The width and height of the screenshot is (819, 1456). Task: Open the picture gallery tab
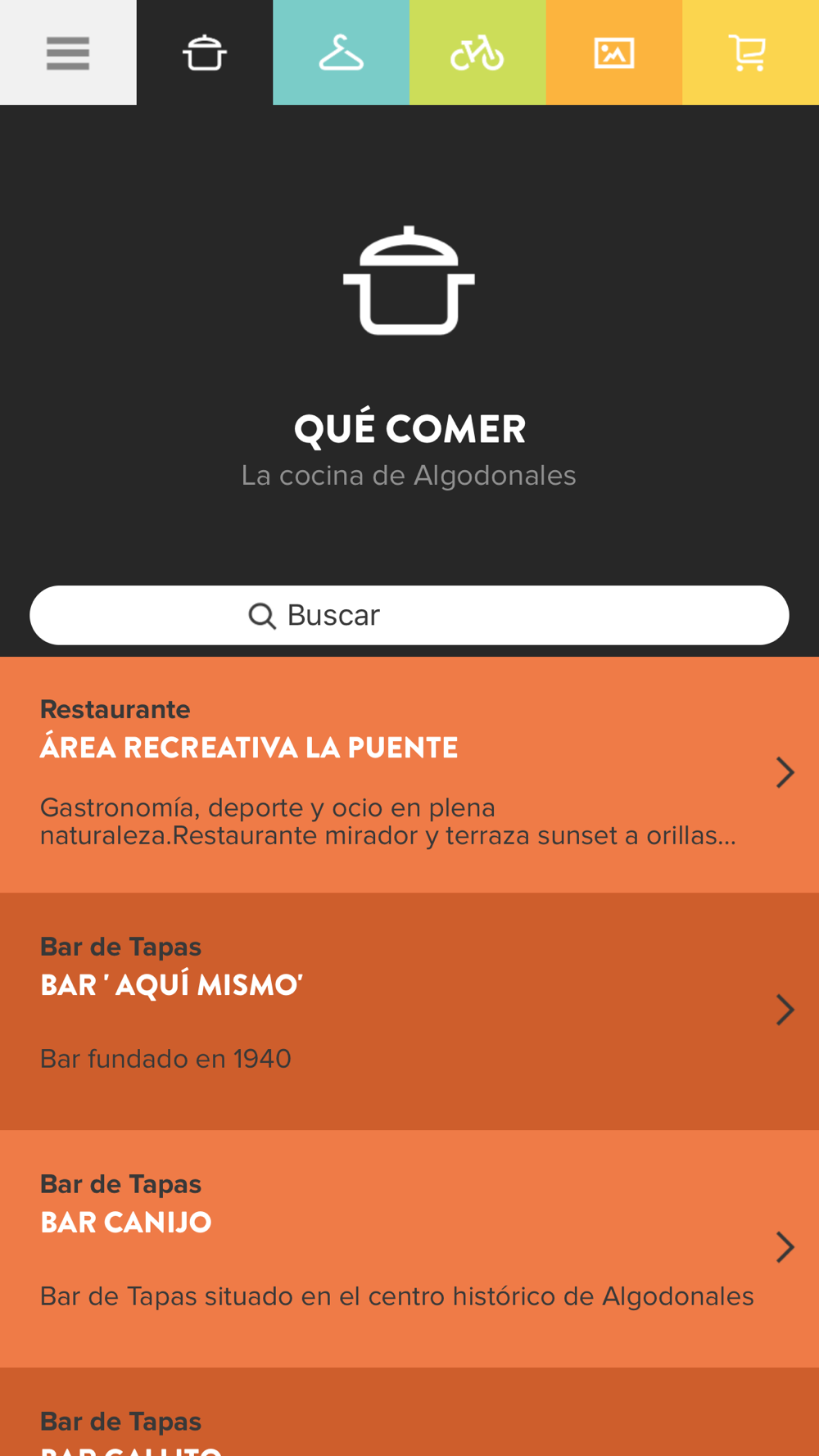[x=614, y=52]
